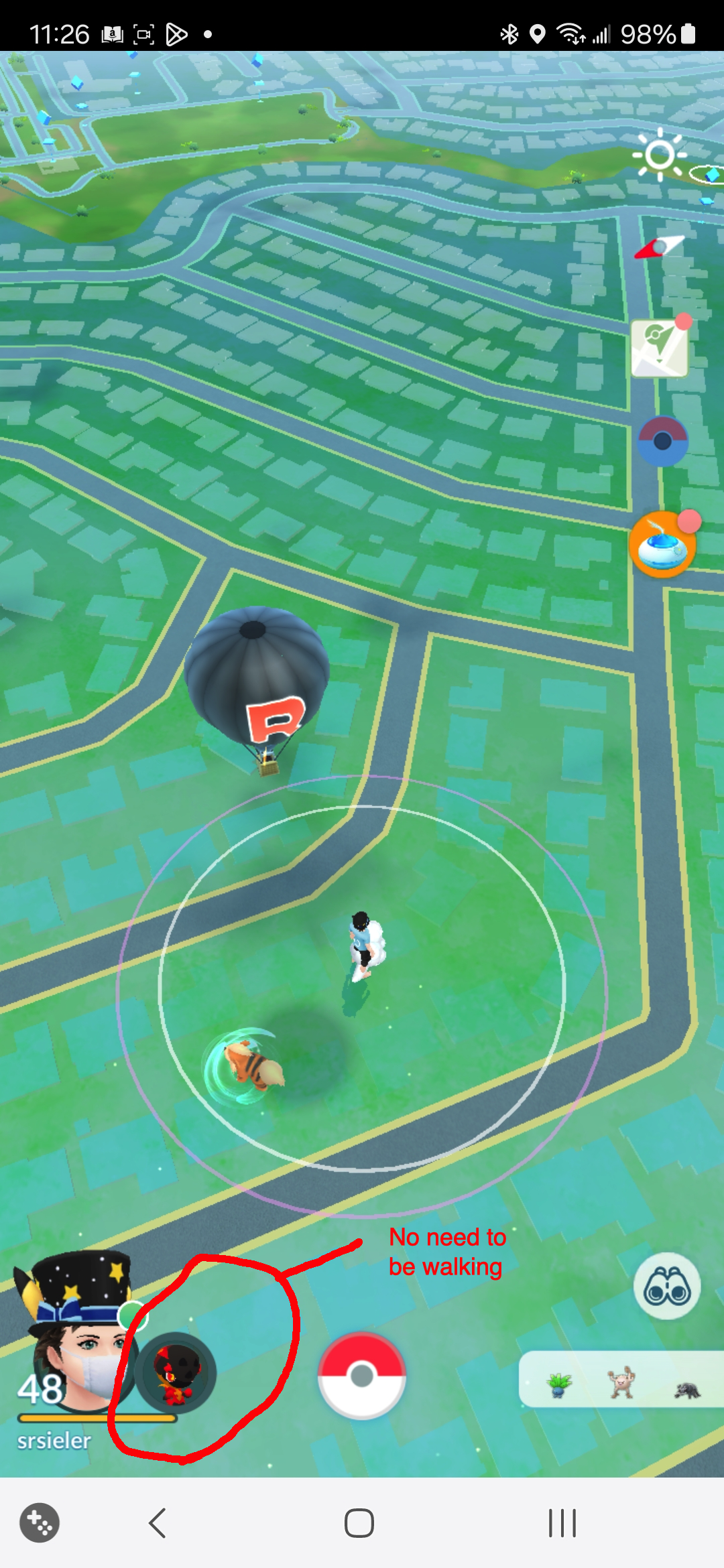The image size is (724, 1568).
Task: Open the srsieler trainer profile avatar
Action: point(75,1340)
